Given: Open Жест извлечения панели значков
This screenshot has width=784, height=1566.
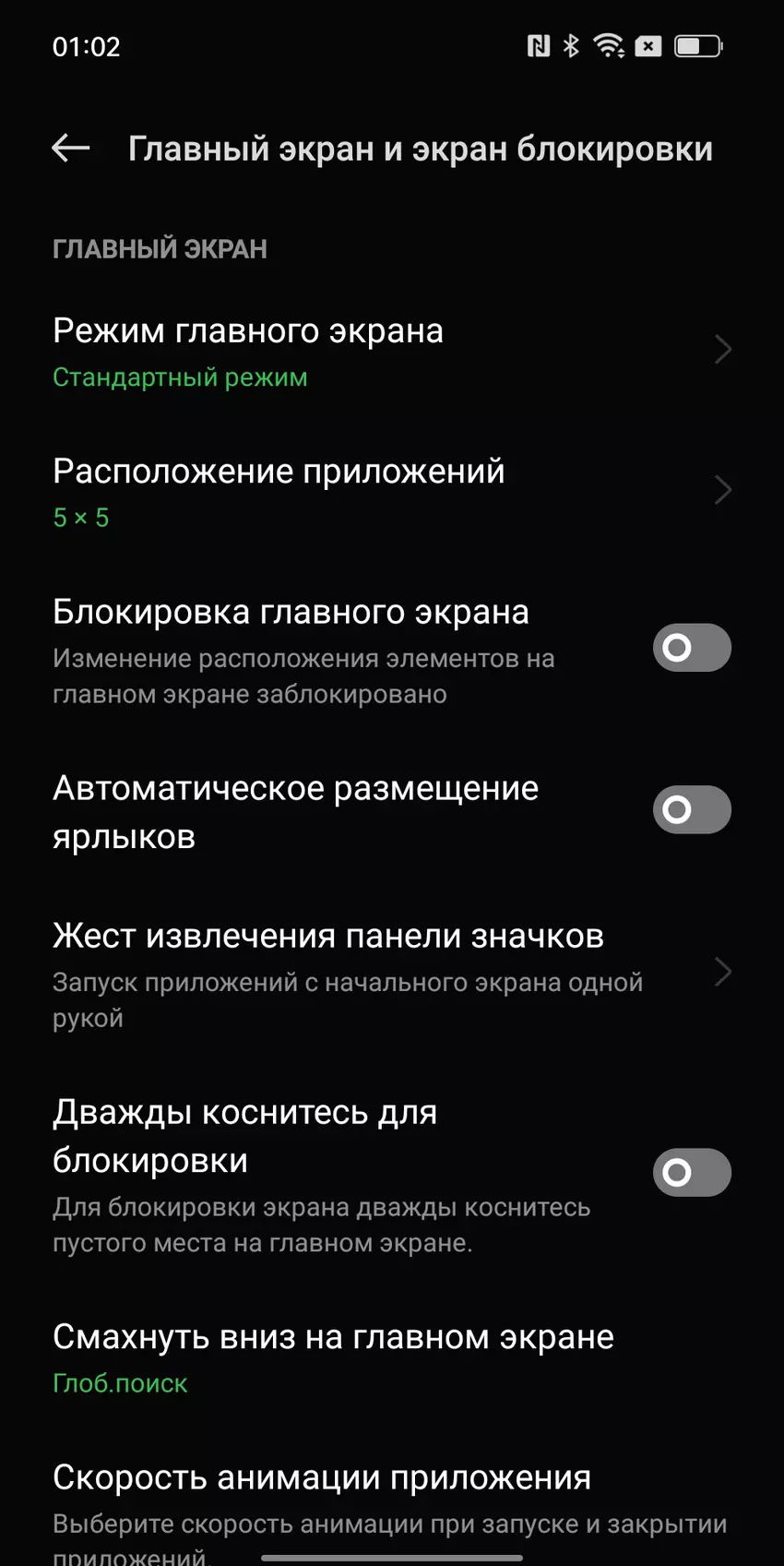Looking at the screenshot, I should pos(391,973).
